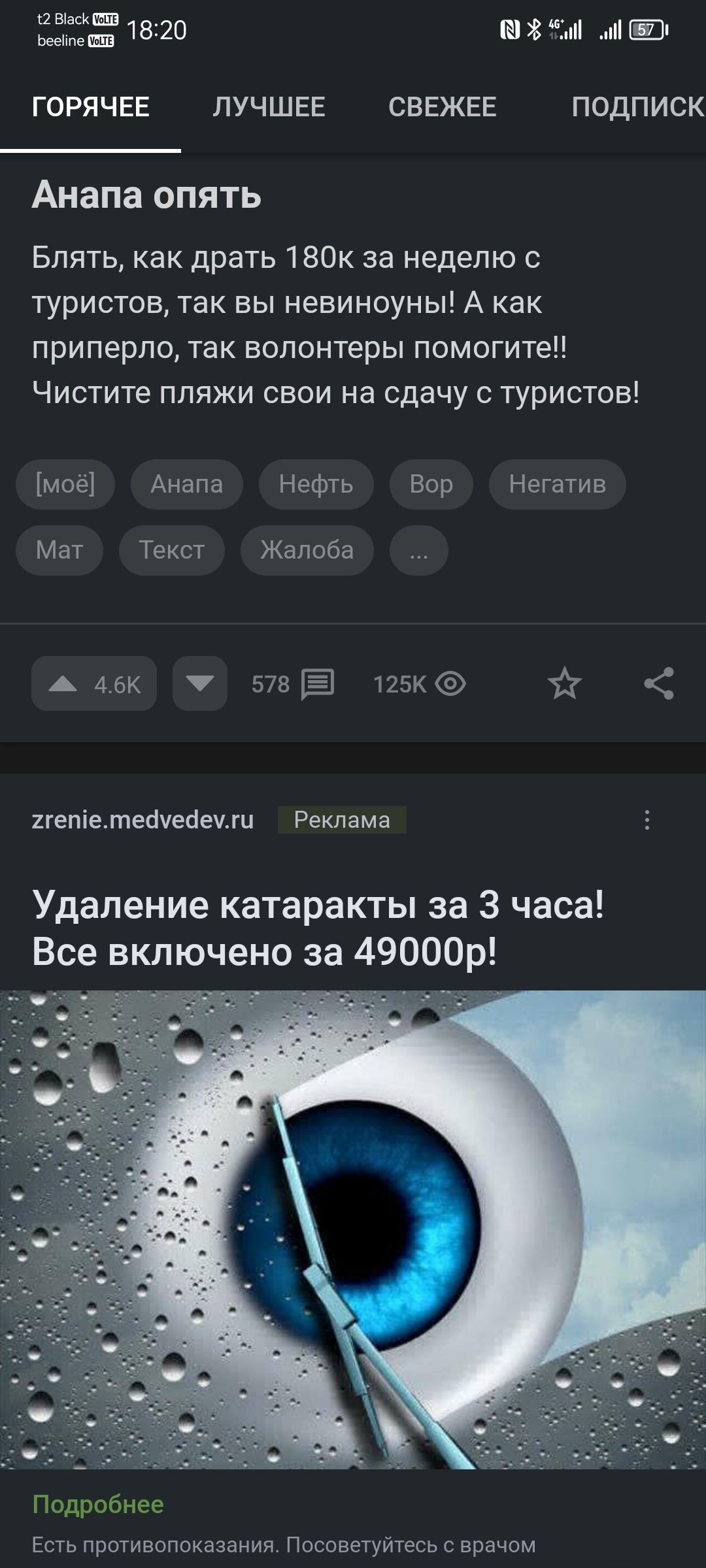Tap the [моё] tag chip
Viewport: 706px width, 1568px height.
tap(65, 484)
